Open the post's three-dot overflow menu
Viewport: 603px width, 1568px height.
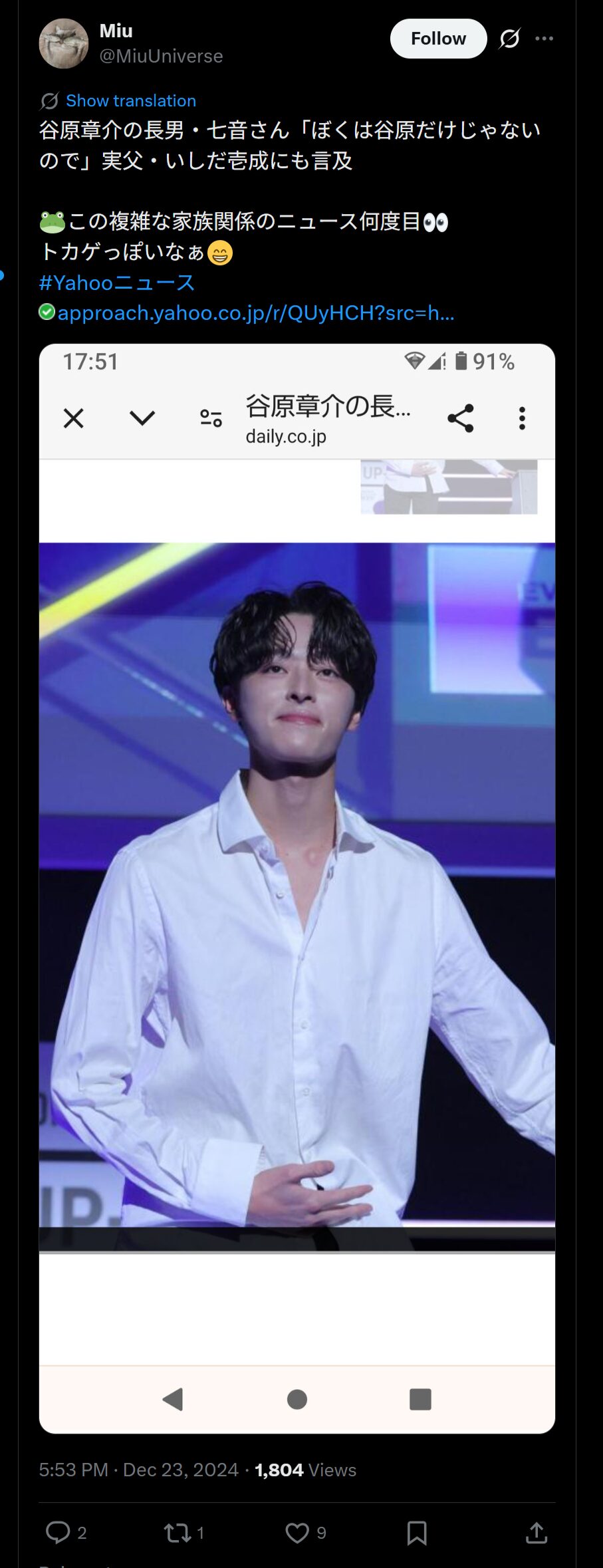[x=544, y=39]
